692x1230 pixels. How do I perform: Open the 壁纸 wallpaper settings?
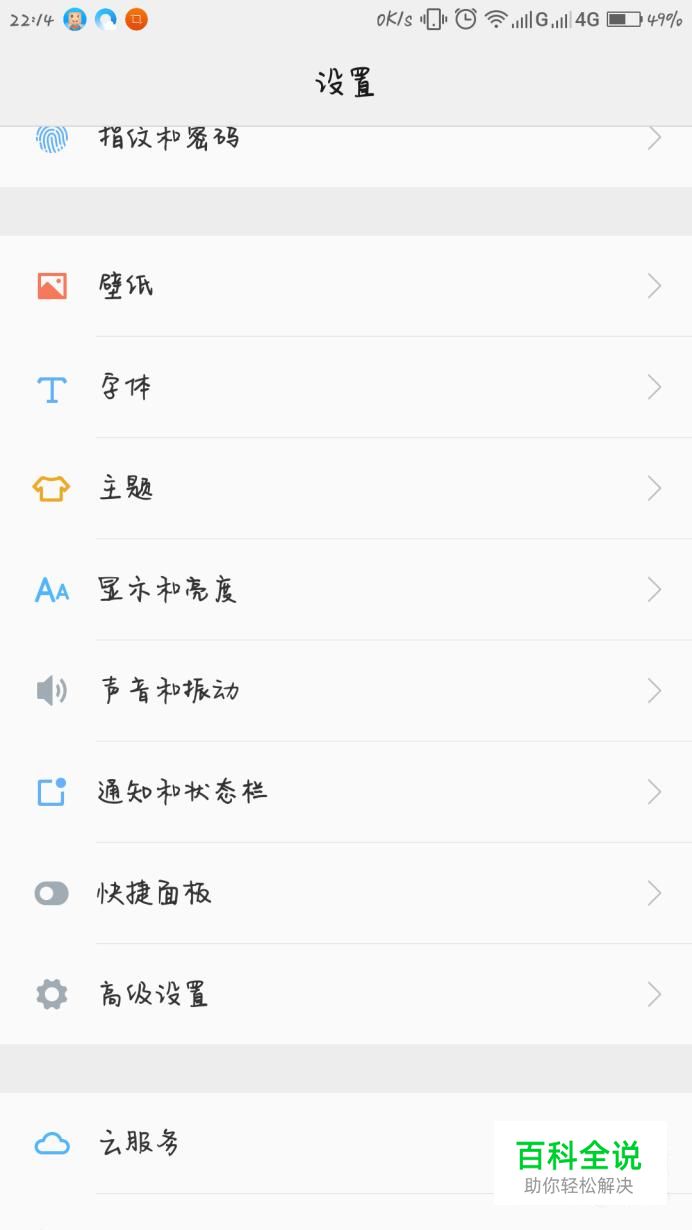(346, 286)
